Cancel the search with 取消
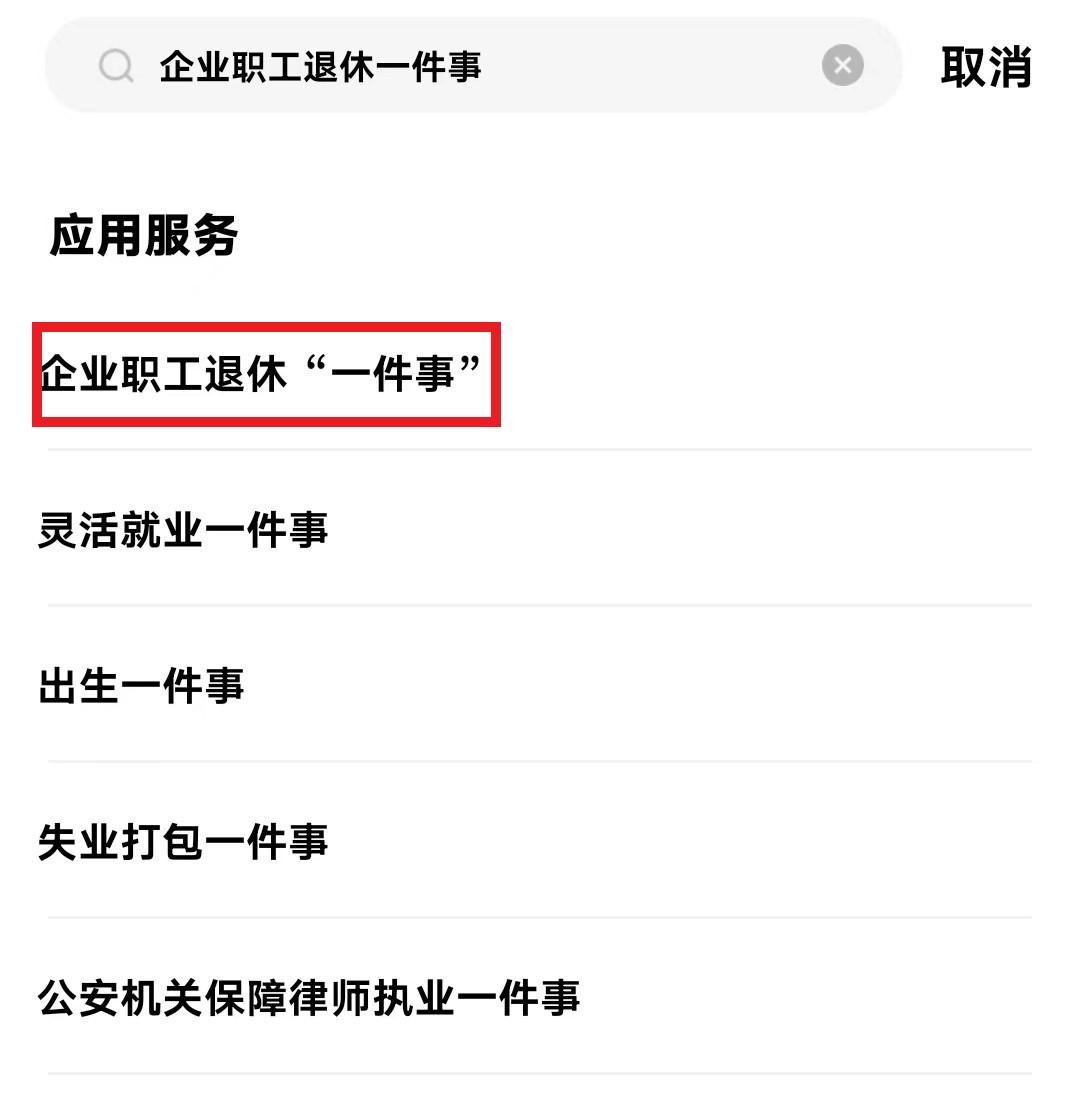 (x=985, y=67)
